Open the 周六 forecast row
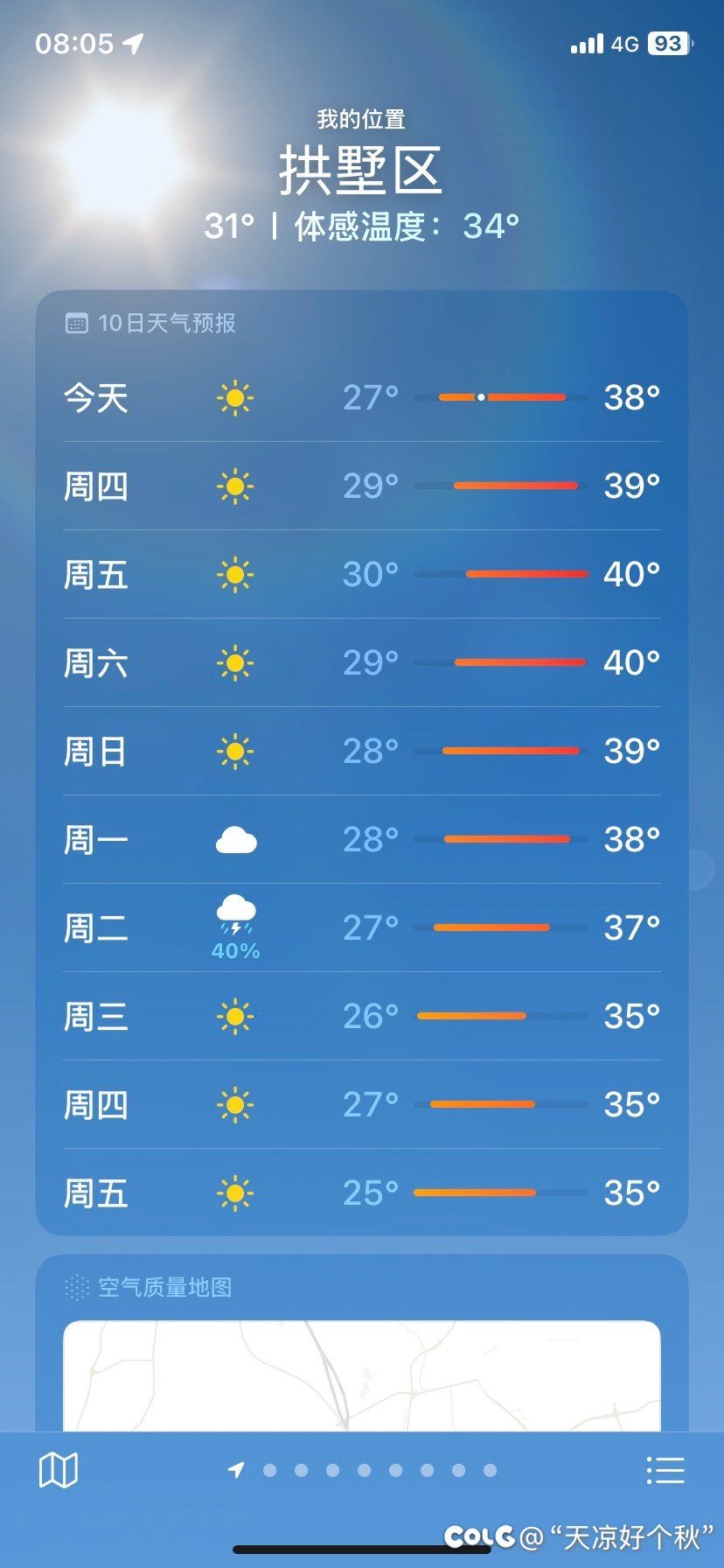This screenshot has height=1568, width=724. click(x=362, y=662)
